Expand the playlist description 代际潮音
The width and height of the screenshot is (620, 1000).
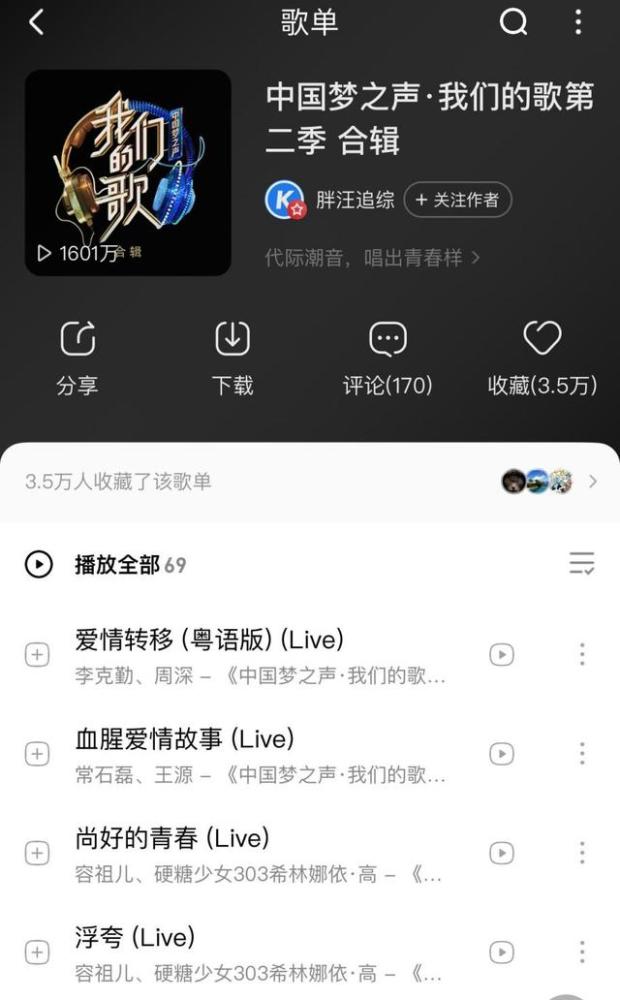pyautogui.click(x=372, y=258)
